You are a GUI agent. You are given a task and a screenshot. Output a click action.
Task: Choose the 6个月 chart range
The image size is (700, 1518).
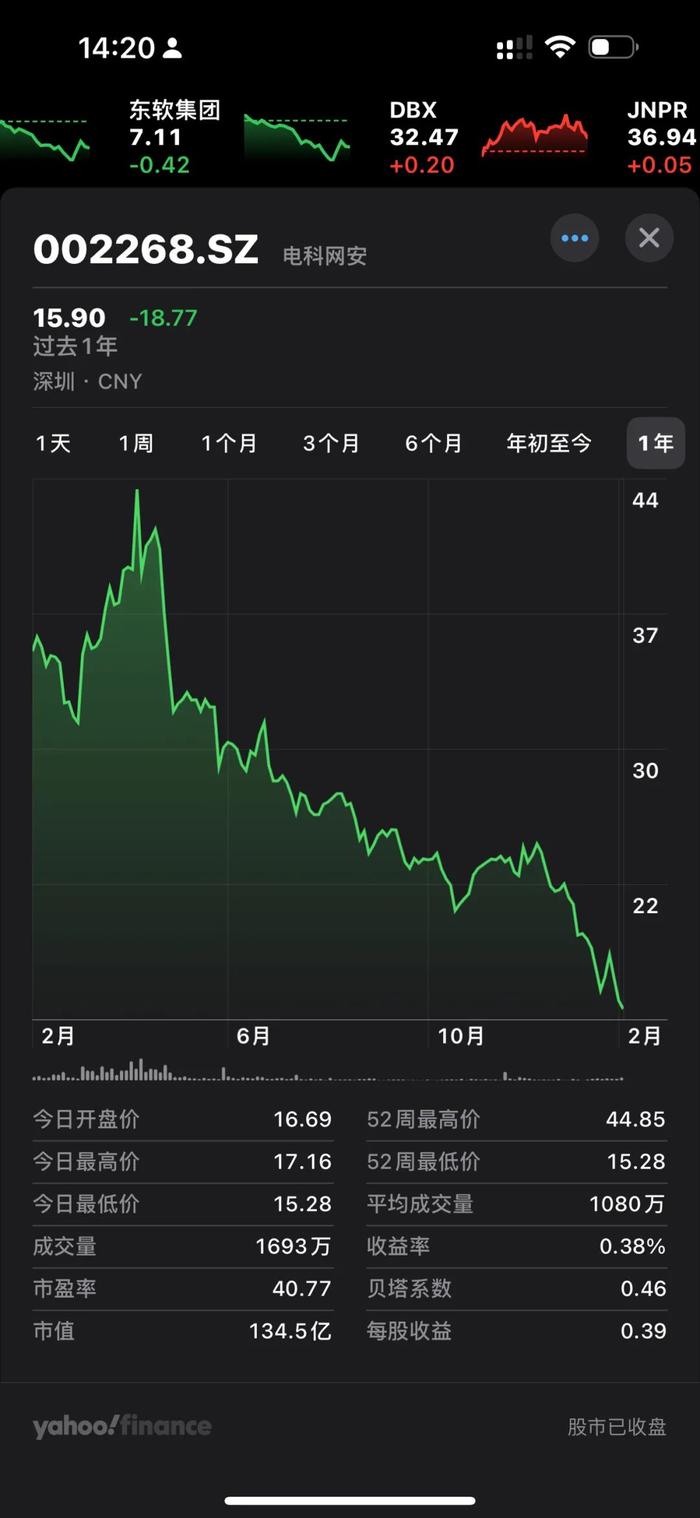coord(433,443)
